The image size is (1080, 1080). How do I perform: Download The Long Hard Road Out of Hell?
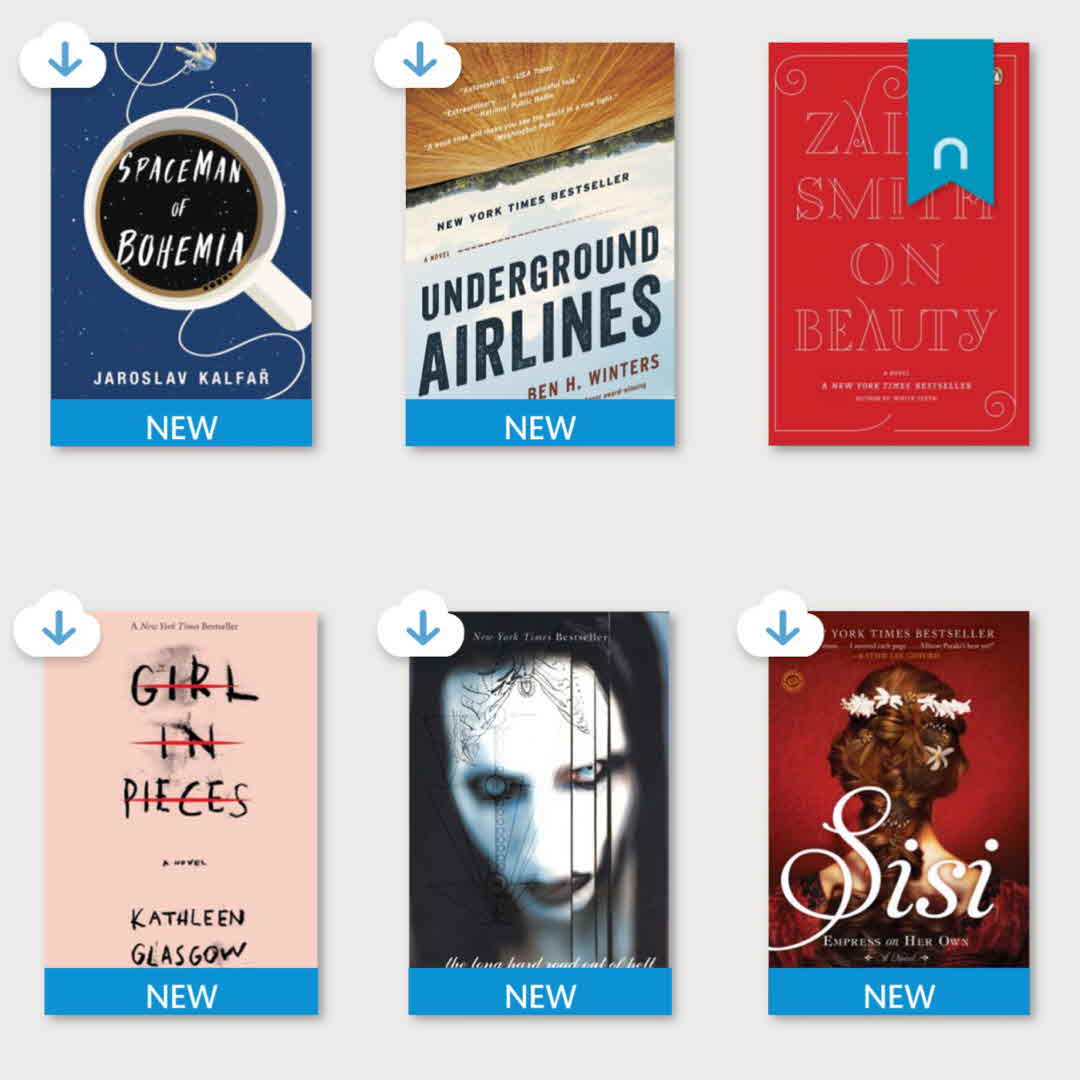(x=422, y=628)
